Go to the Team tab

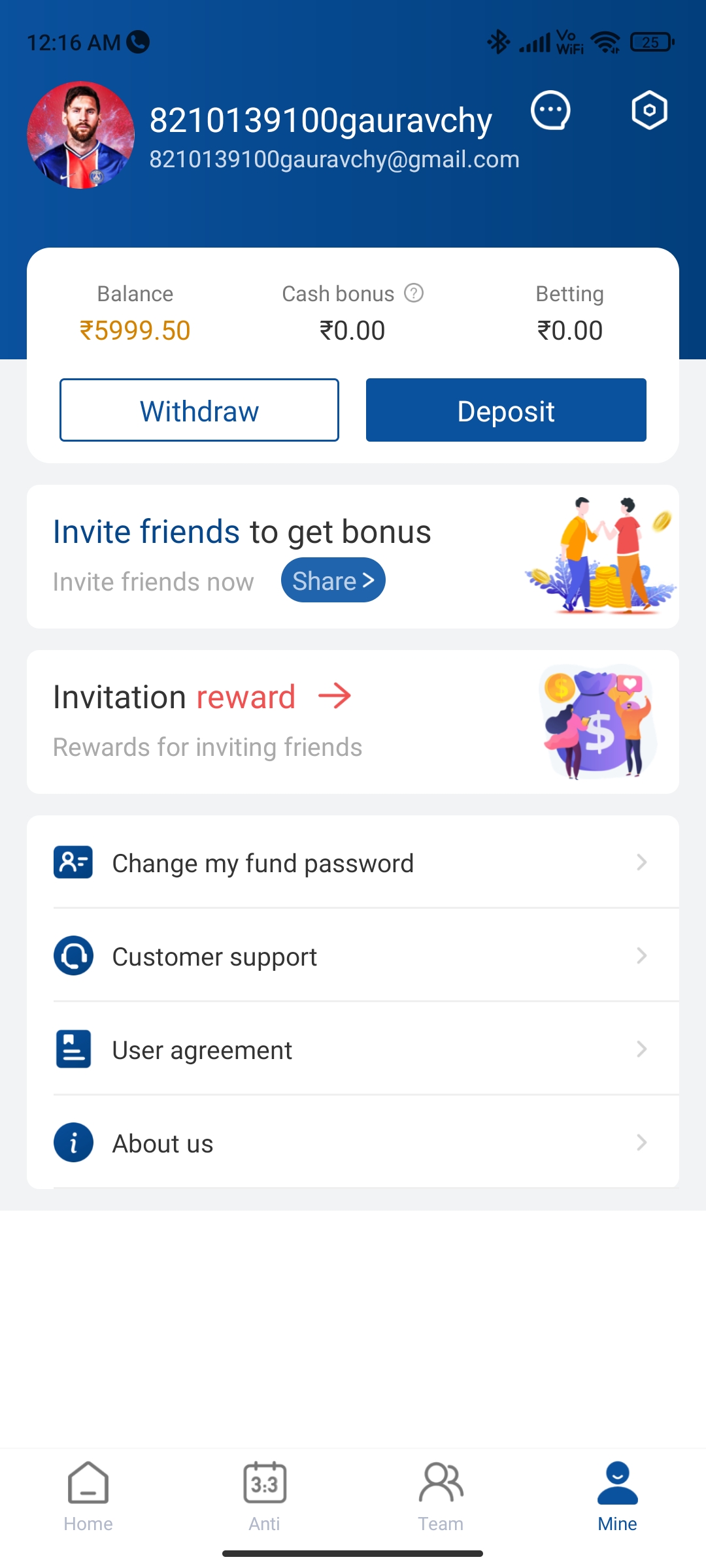[441, 1496]
